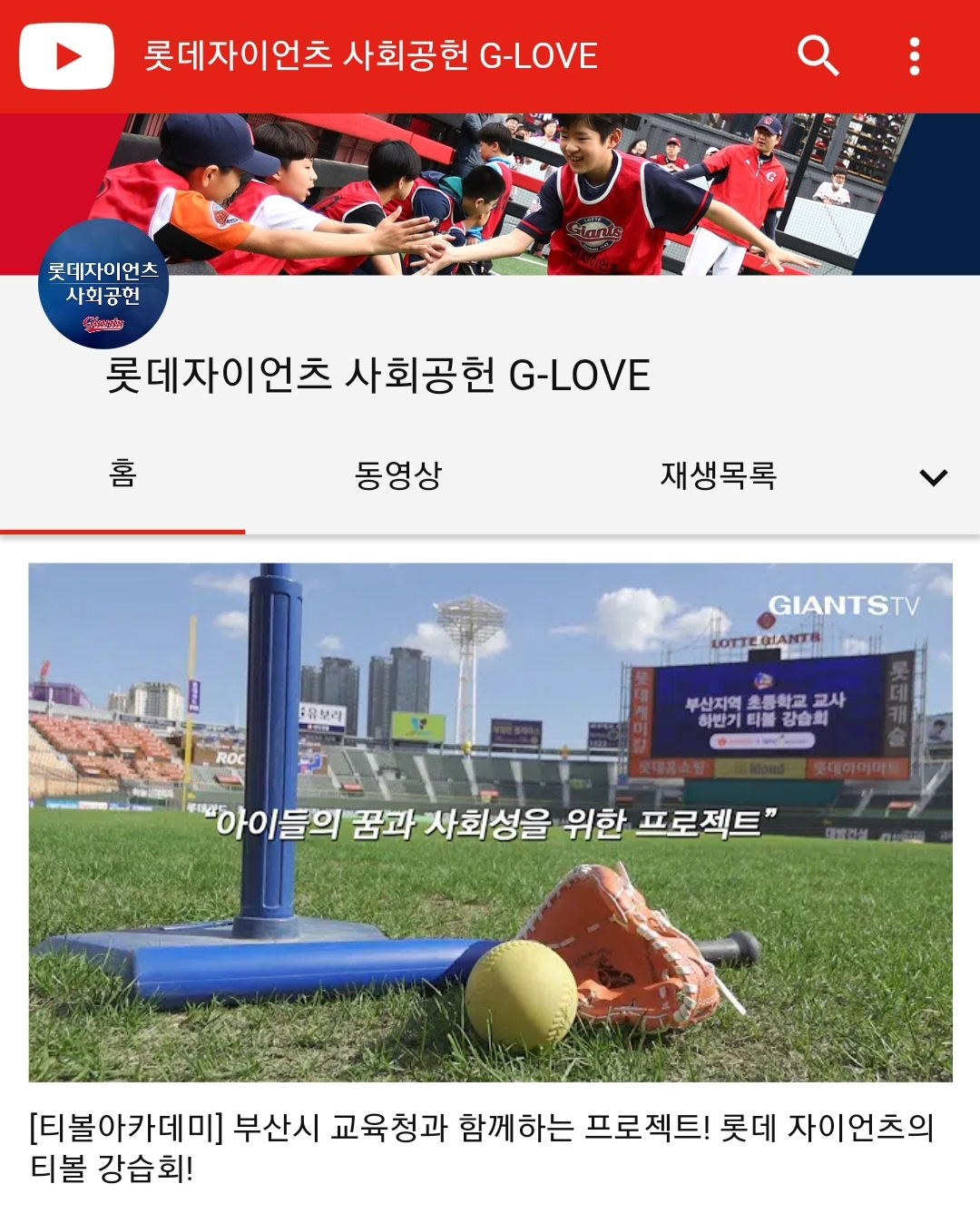Switch to the 재생목록 tab

(x=718, y=475)
